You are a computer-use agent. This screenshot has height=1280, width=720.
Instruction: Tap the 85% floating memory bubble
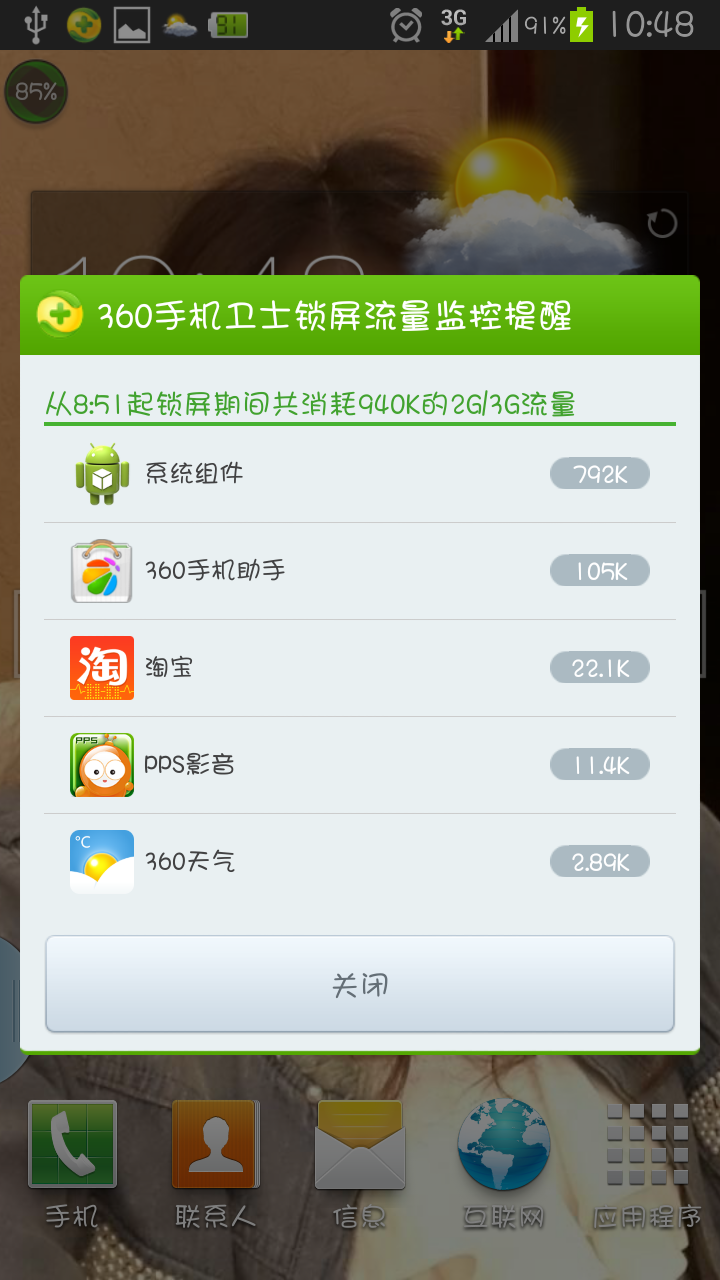click(36, 94)
